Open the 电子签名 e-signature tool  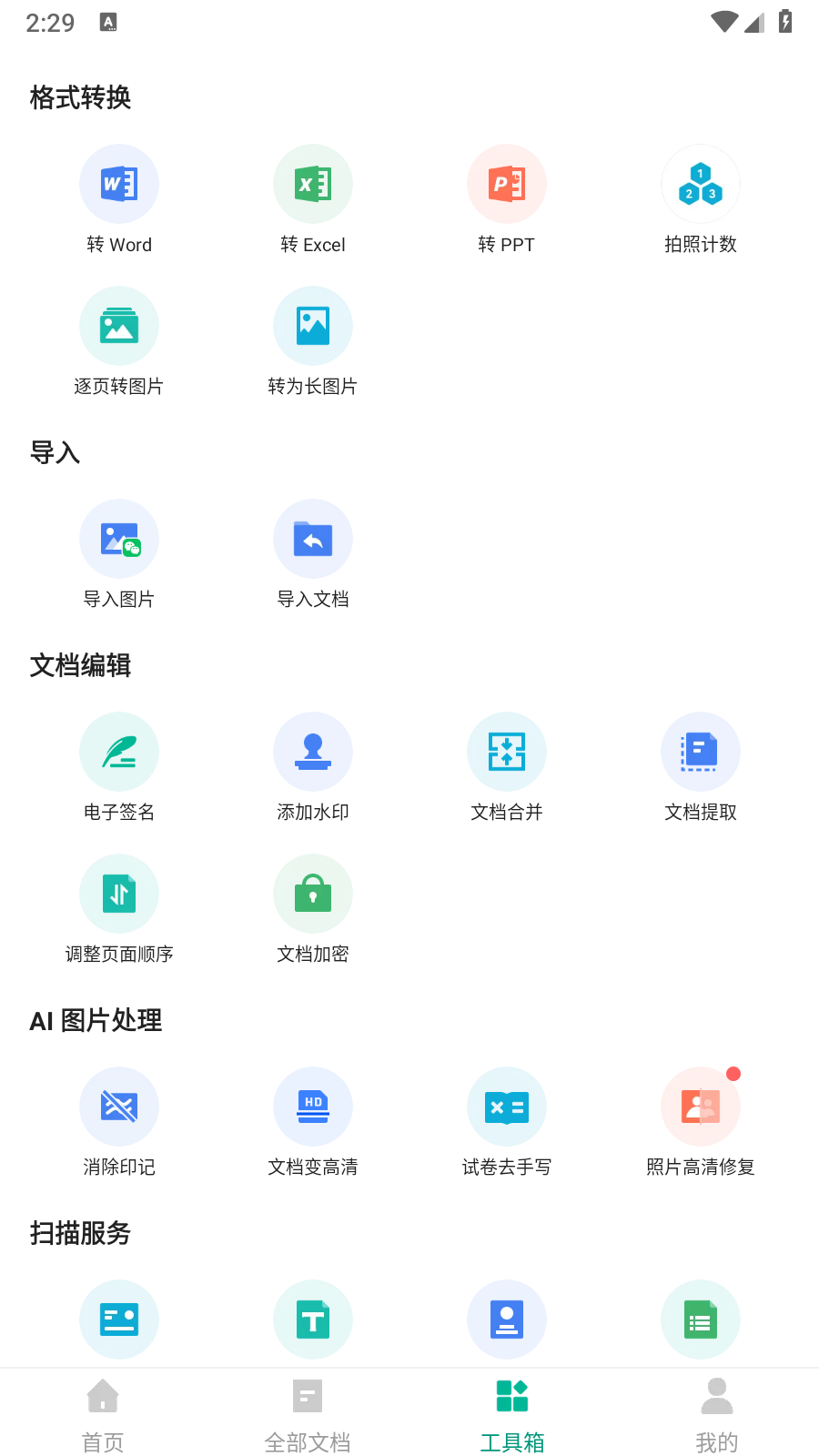coord(119,768)
